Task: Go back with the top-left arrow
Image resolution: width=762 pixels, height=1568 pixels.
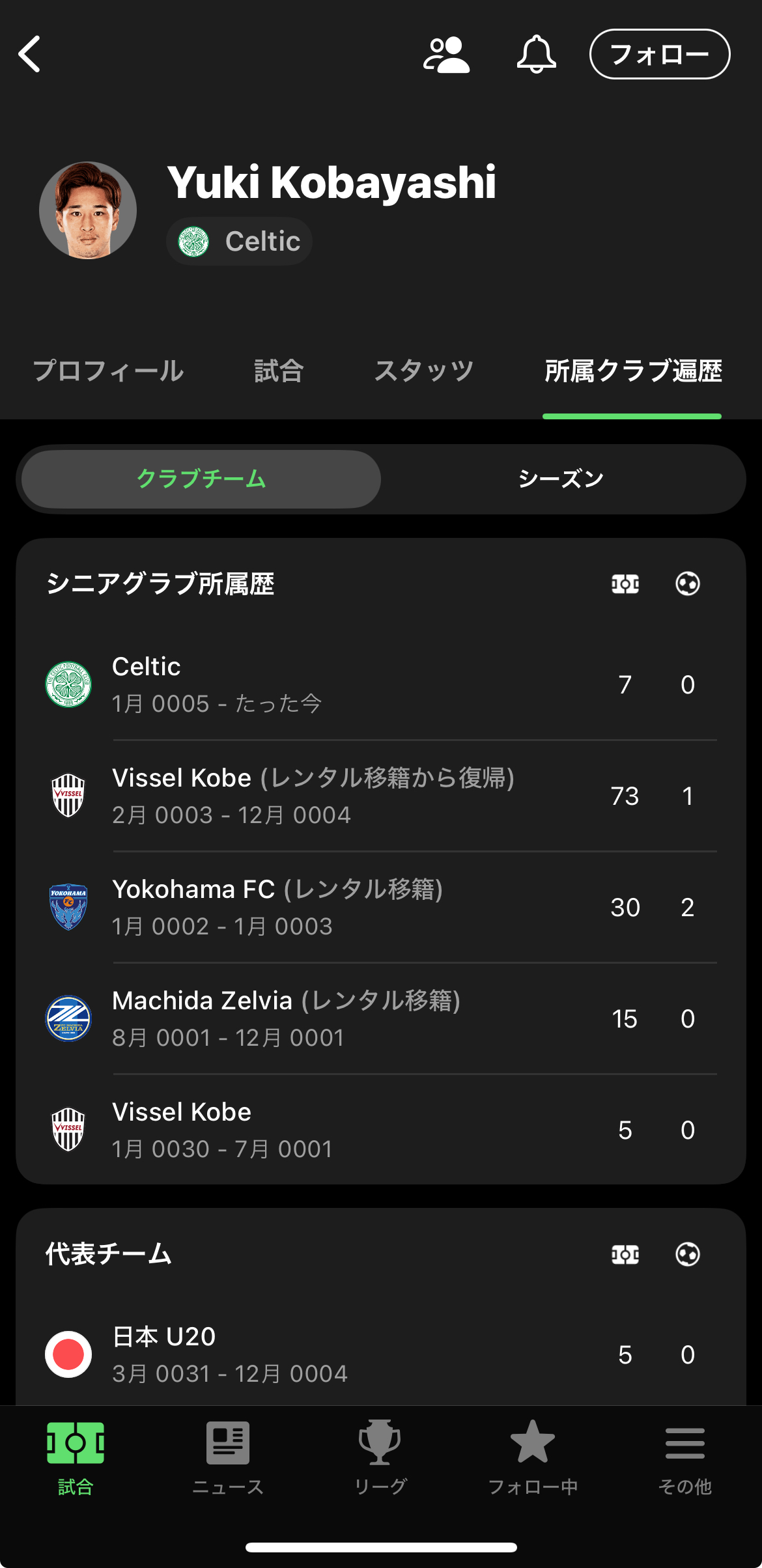Action: tap(29, 54)
